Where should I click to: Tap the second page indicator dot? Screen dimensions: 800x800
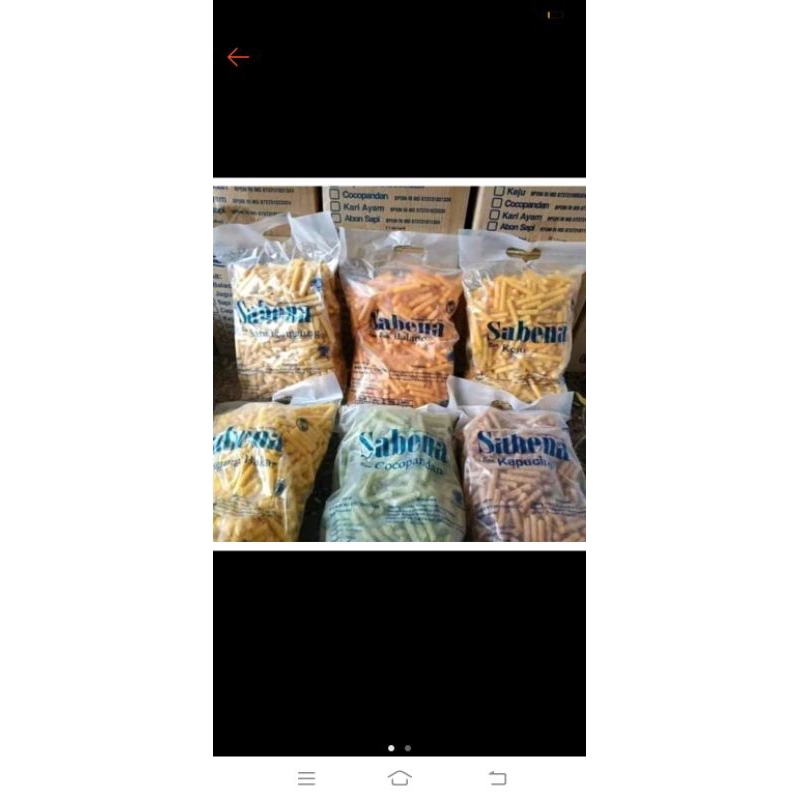click(408, 748)
